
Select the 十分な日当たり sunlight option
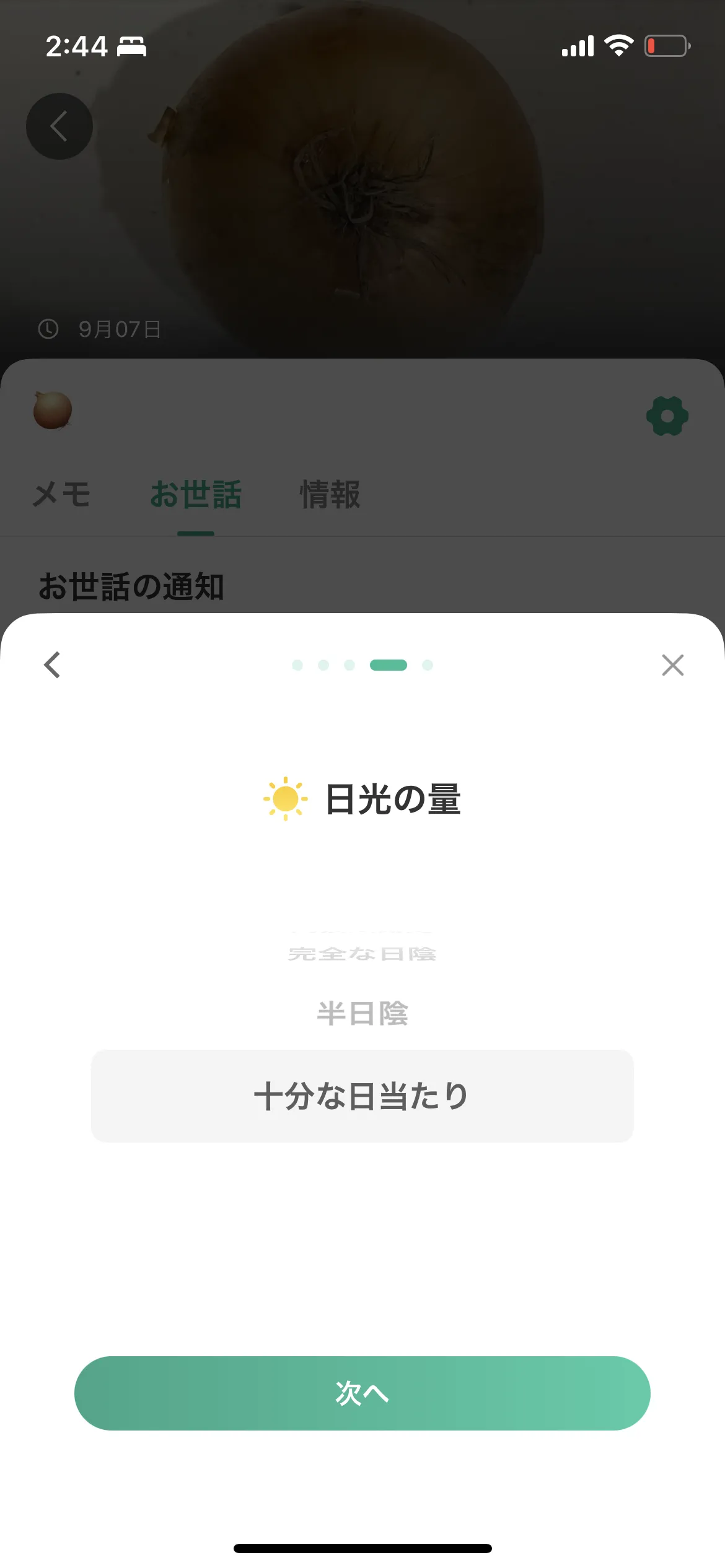[x=362, y=1095]
